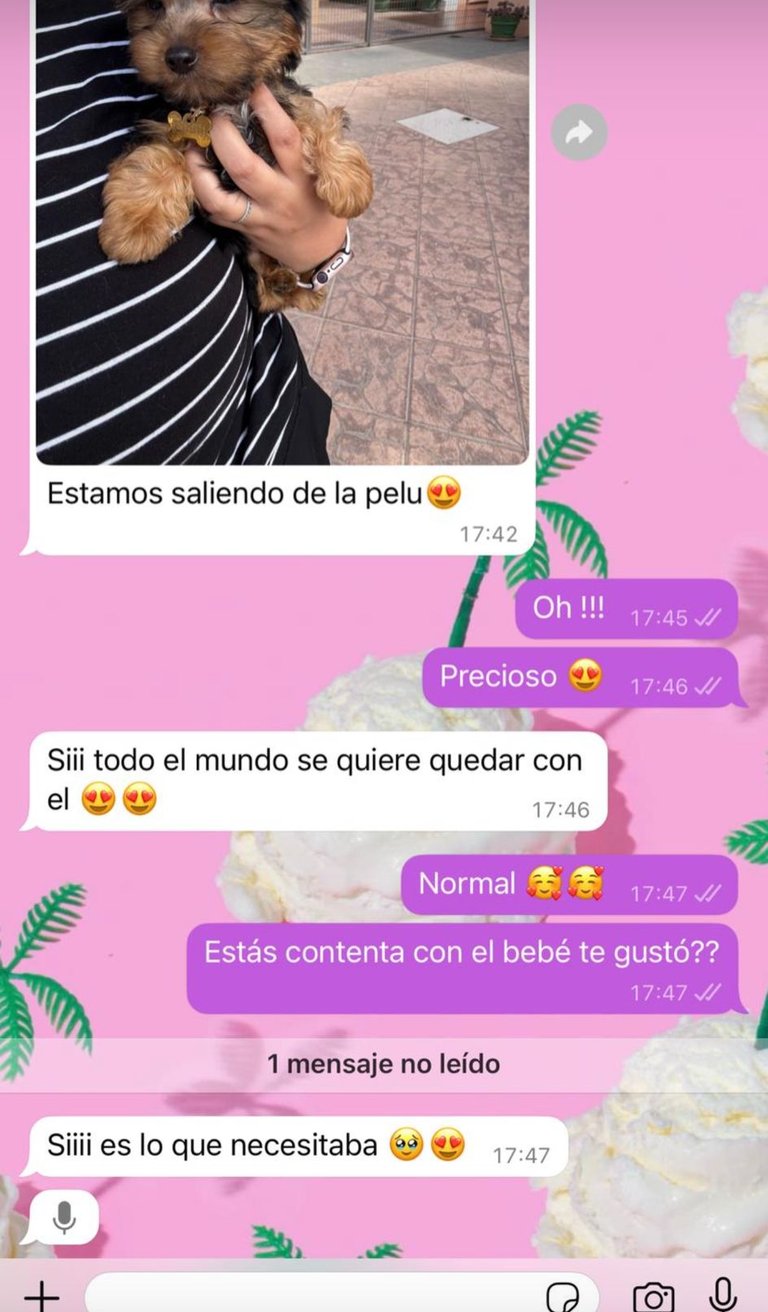768x1312 pixels.
Task: Forward the puppy photo message
Action: 579,133
